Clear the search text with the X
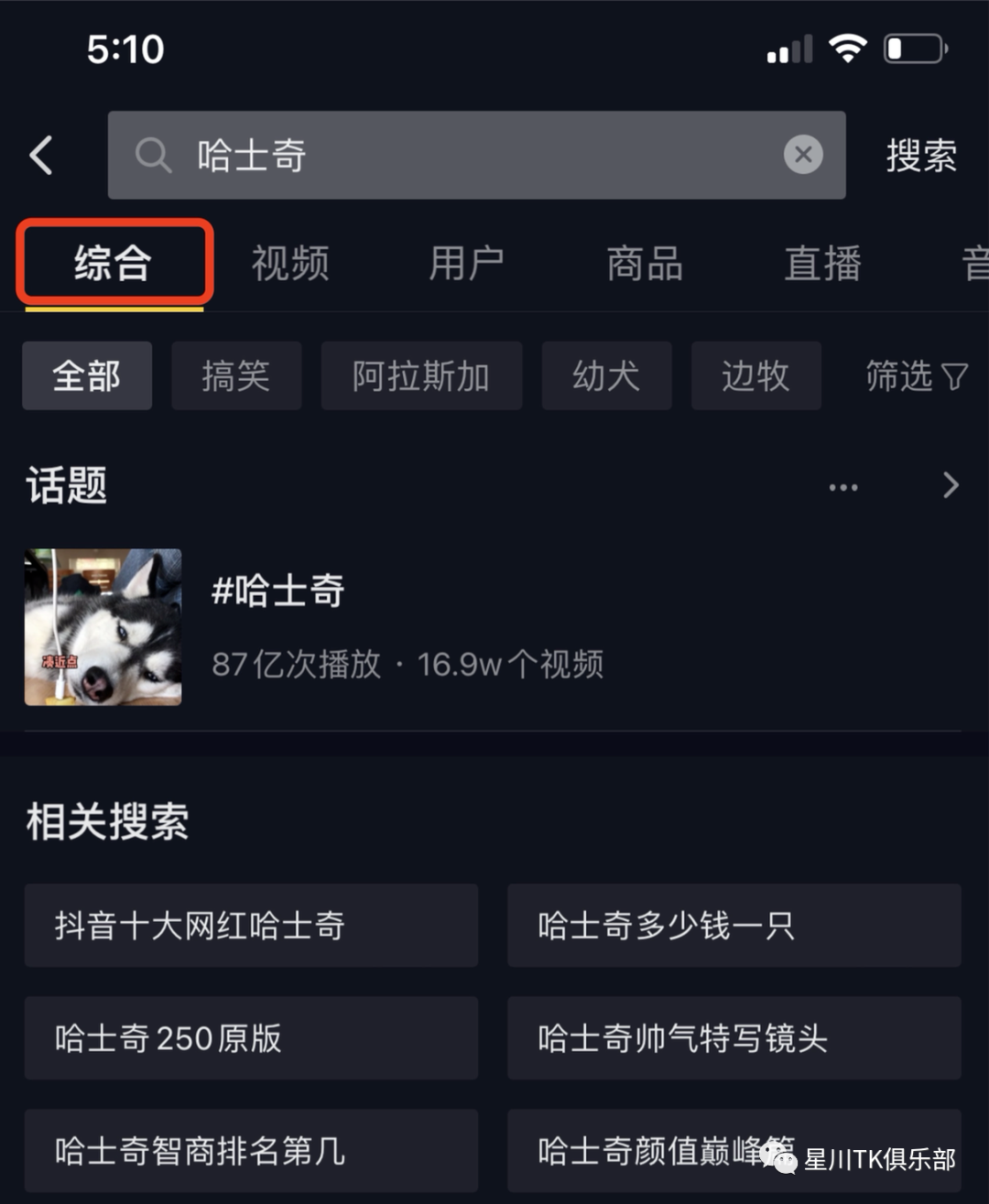The image size is (989, 1204). click(x=803, y=156)
